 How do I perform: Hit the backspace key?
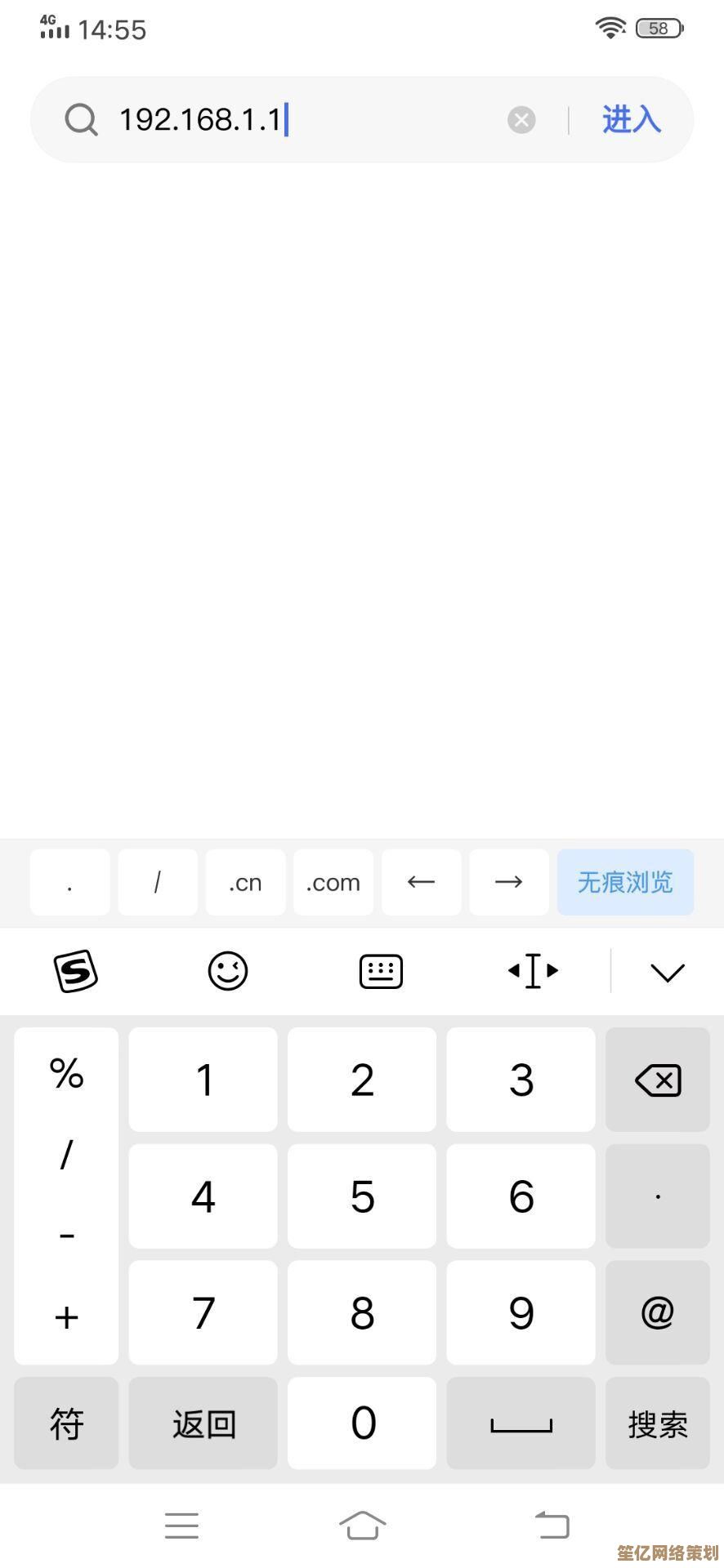click(657, 1080)
